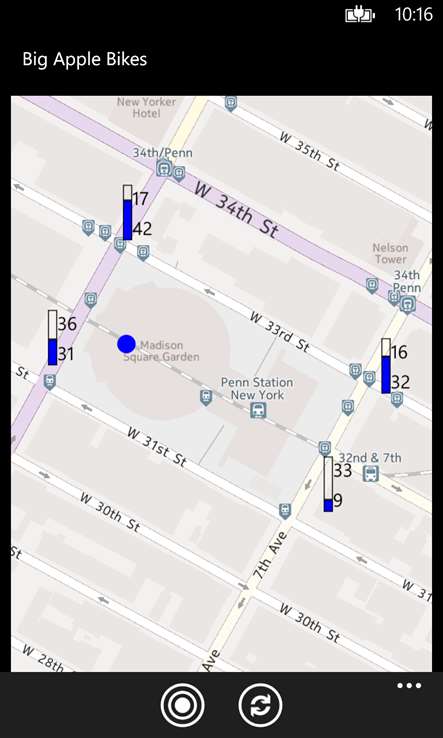Expand the app bar overflow dots
443x738 pixels.
(409, 686)
